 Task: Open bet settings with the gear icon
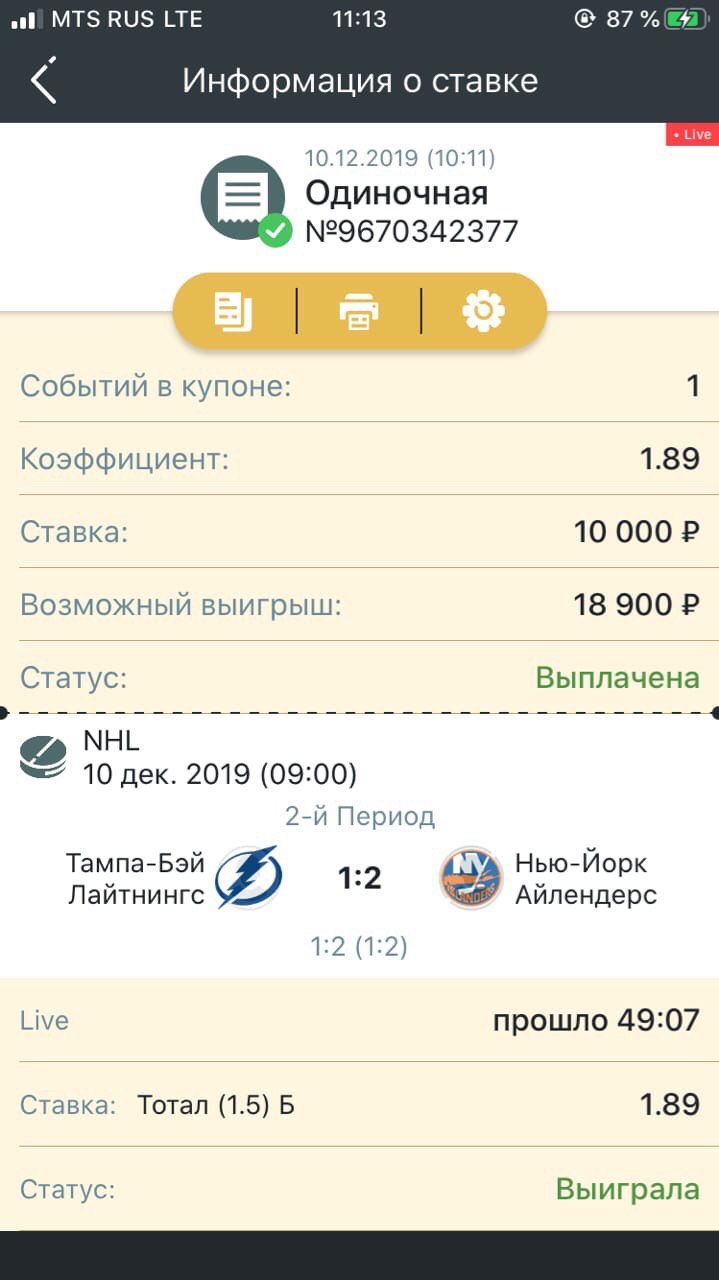point(484,312)
